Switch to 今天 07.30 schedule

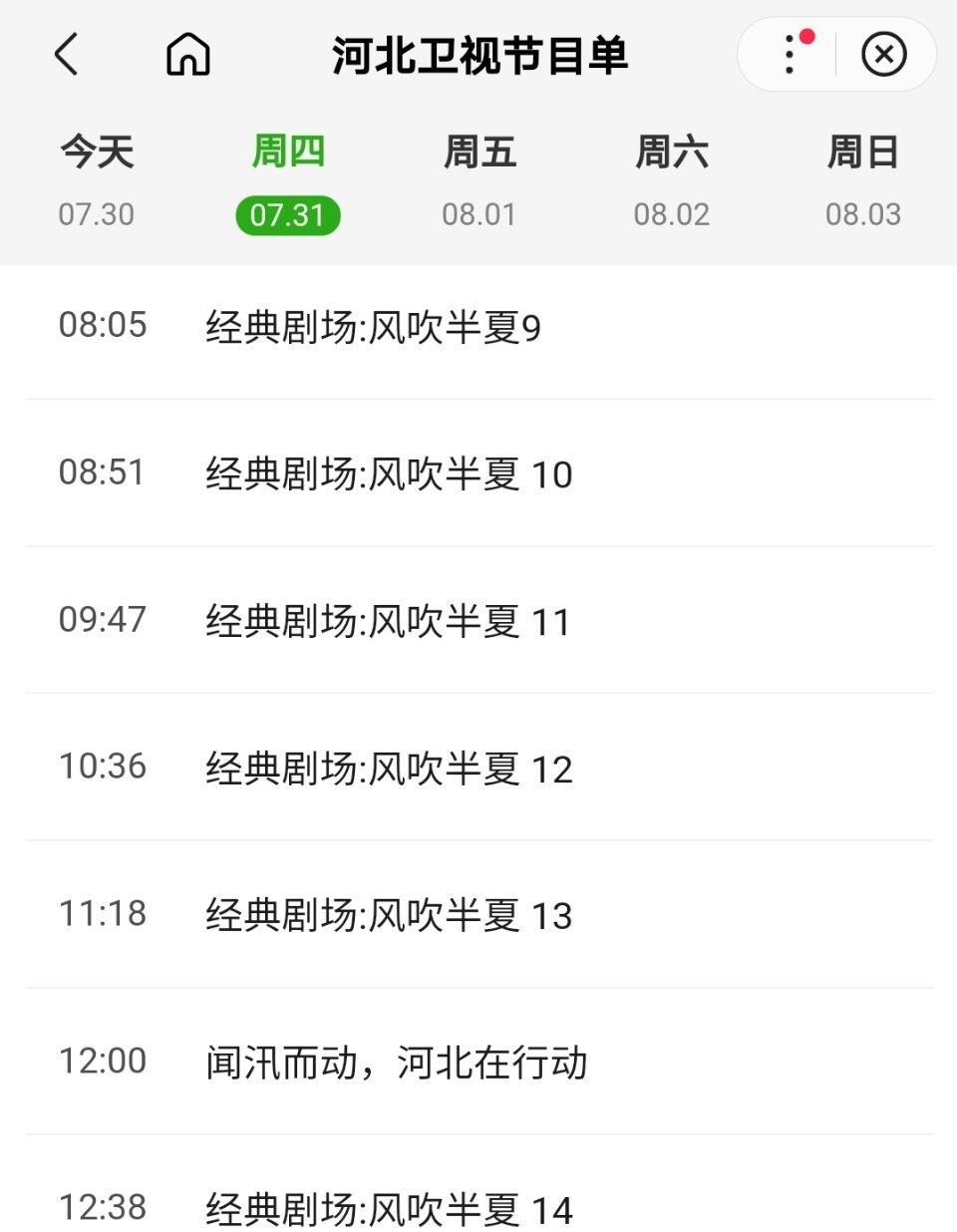(x=96, y=181)
